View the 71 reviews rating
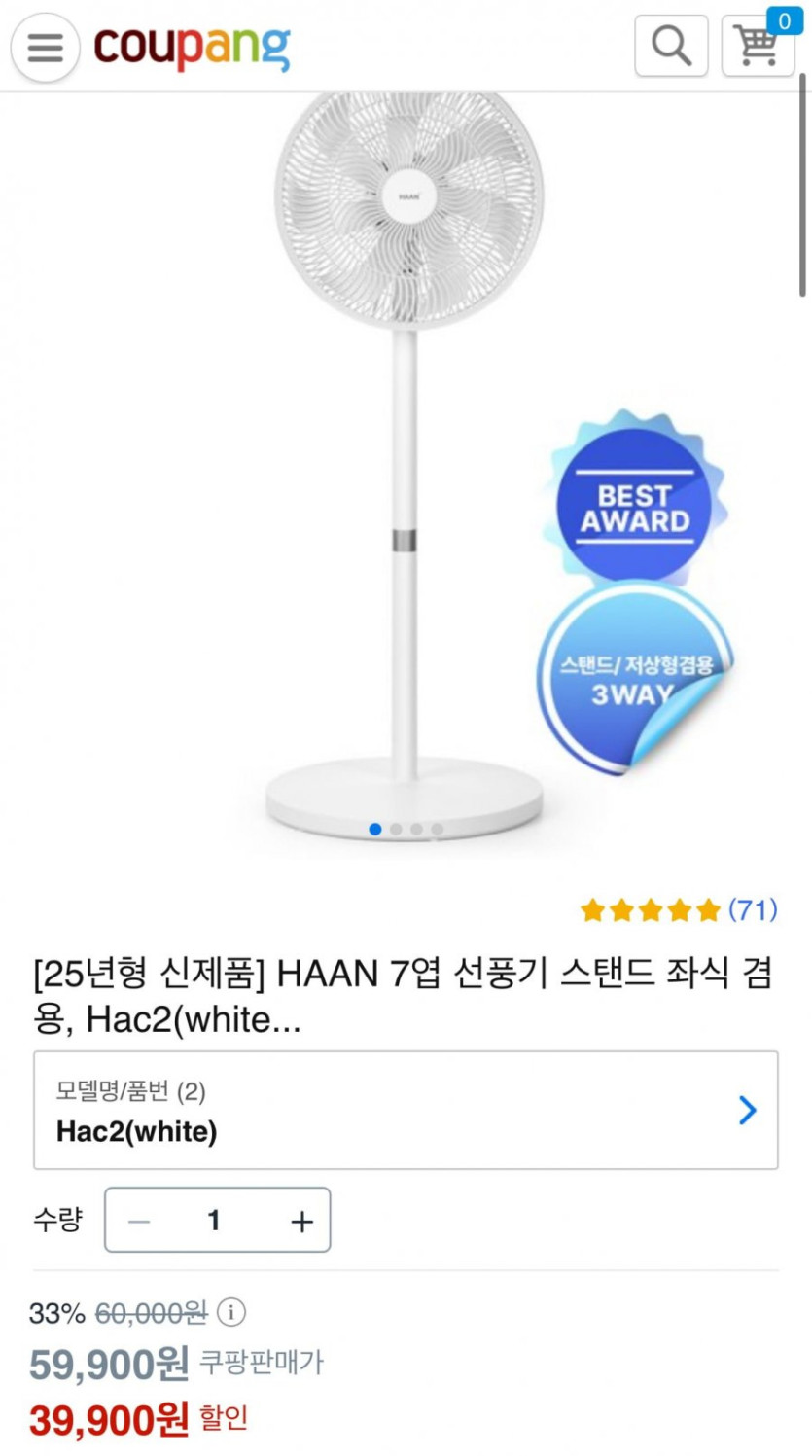 pos(678,910)
